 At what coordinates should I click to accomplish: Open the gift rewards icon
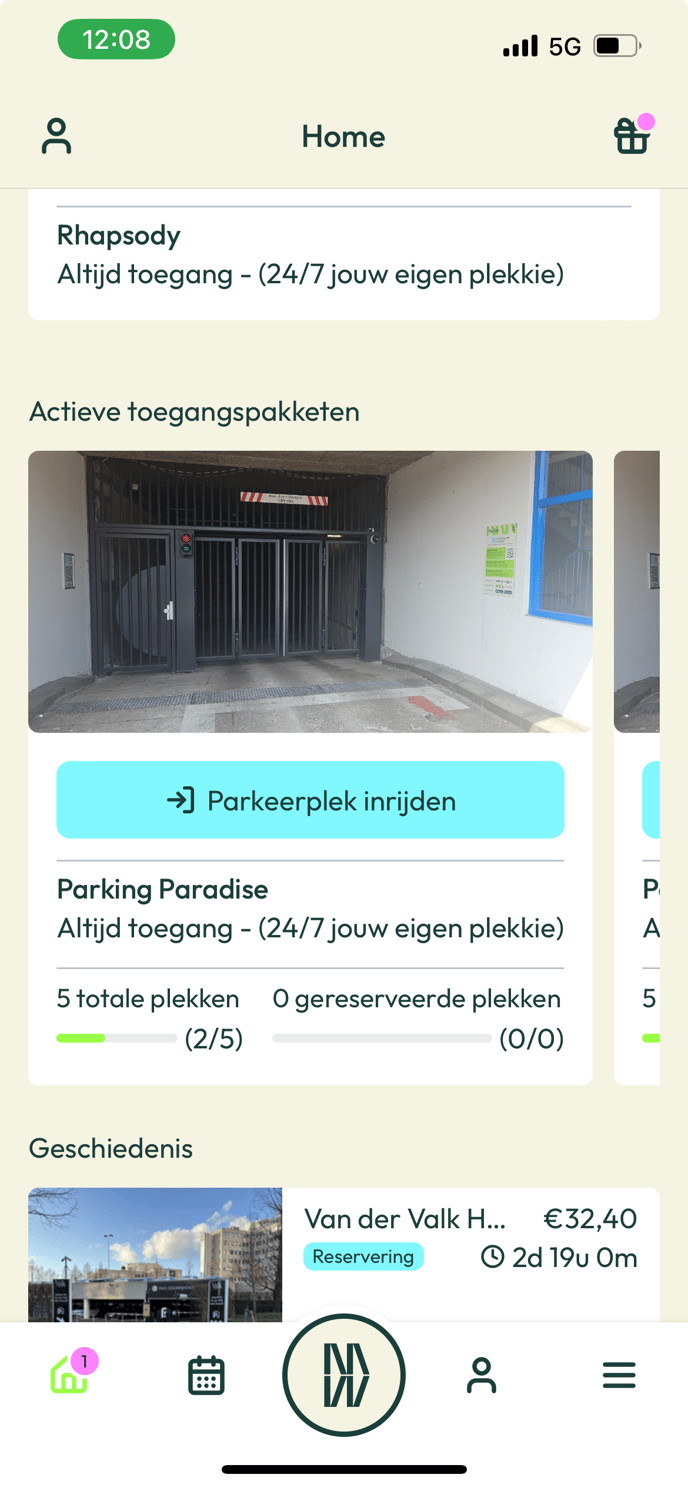(x=631, y=136)
